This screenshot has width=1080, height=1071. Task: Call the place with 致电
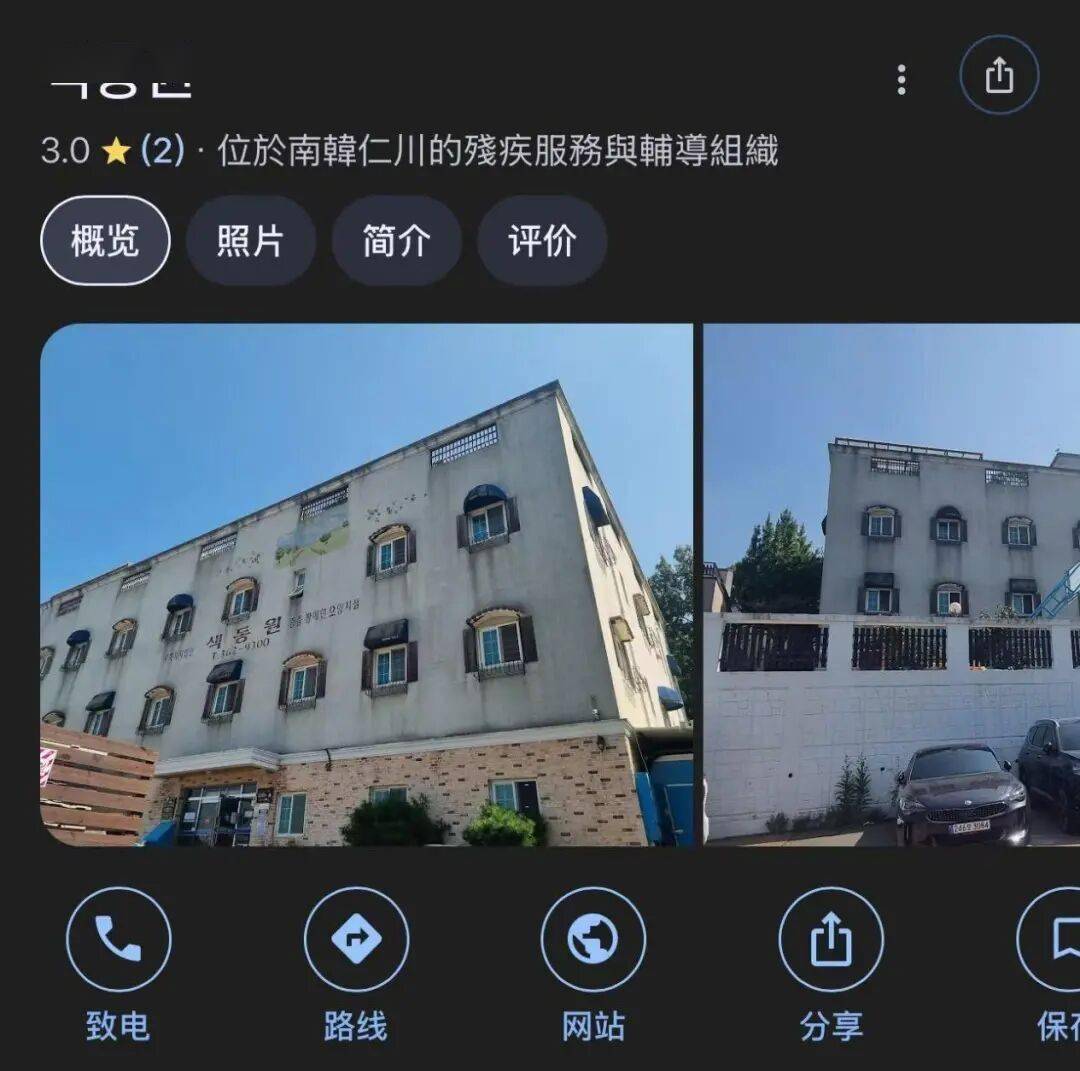118,940
